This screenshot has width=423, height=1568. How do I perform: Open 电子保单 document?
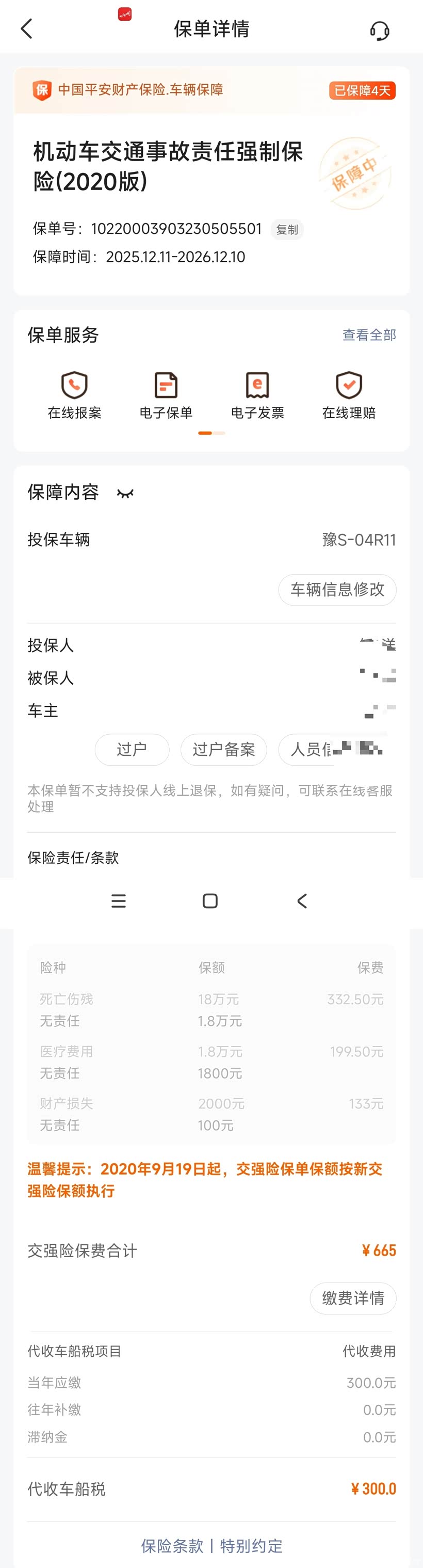pos(166,395)
